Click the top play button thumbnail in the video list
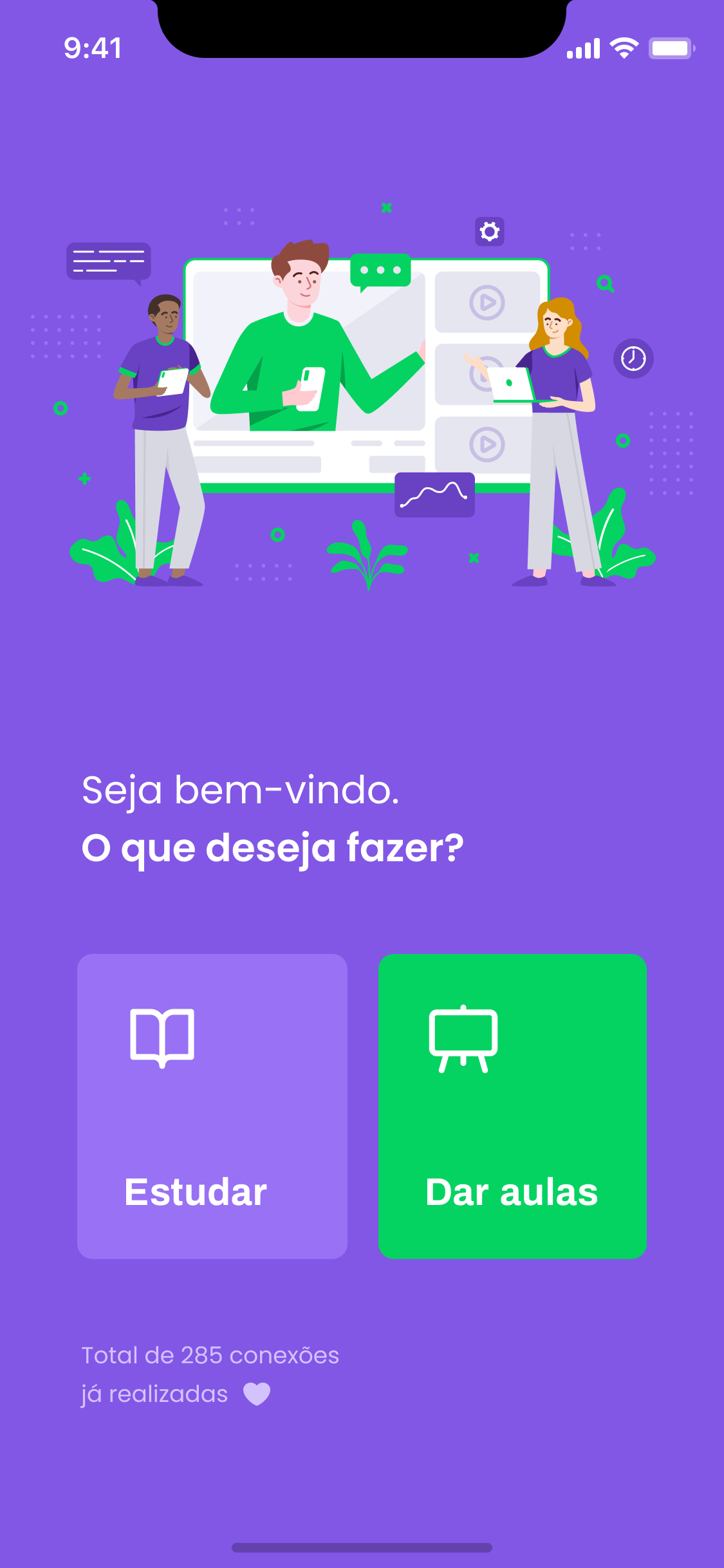Viewport: 724px width, 1568px height. [x=487, y=302]
